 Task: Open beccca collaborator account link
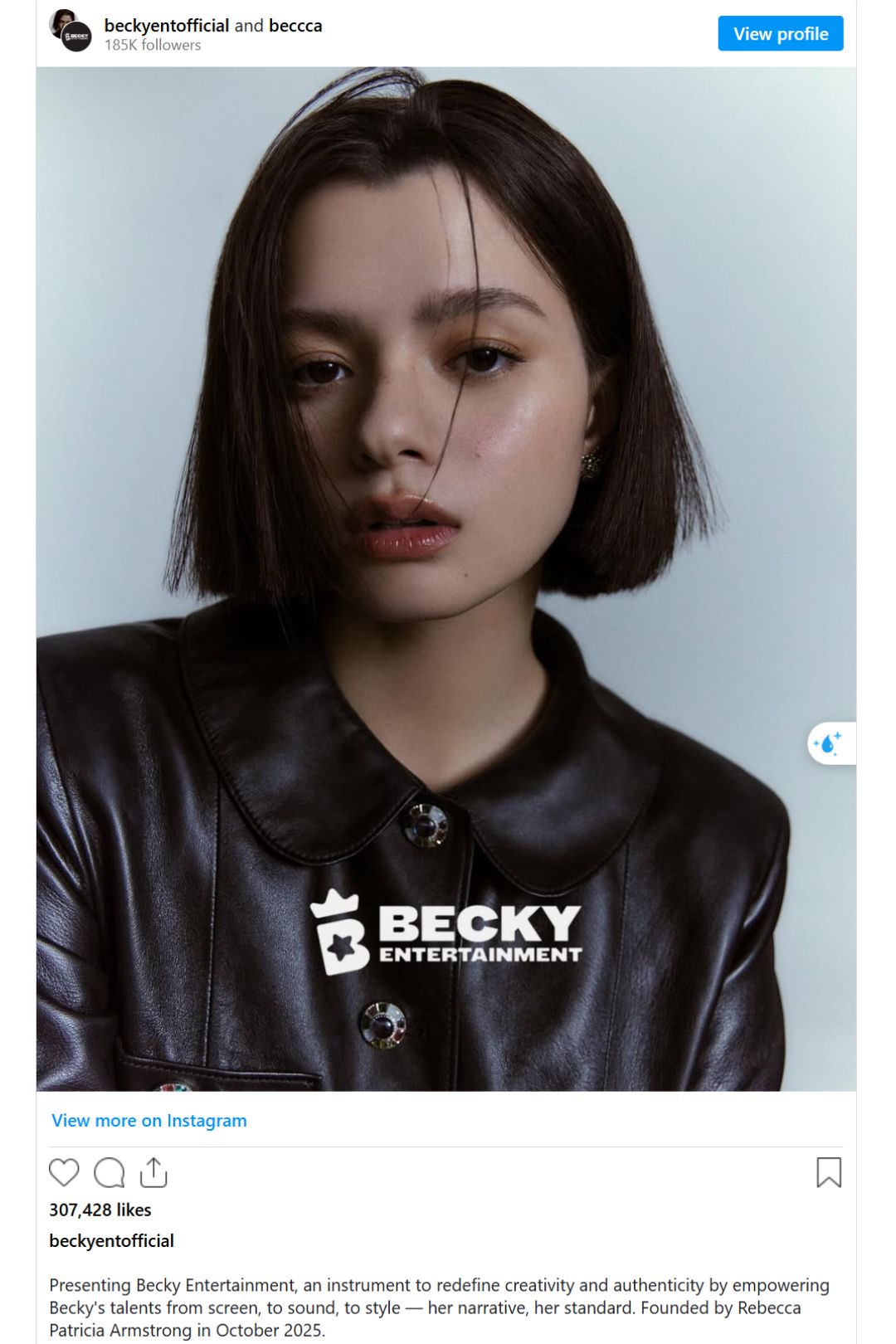click(x=295, y=26)
